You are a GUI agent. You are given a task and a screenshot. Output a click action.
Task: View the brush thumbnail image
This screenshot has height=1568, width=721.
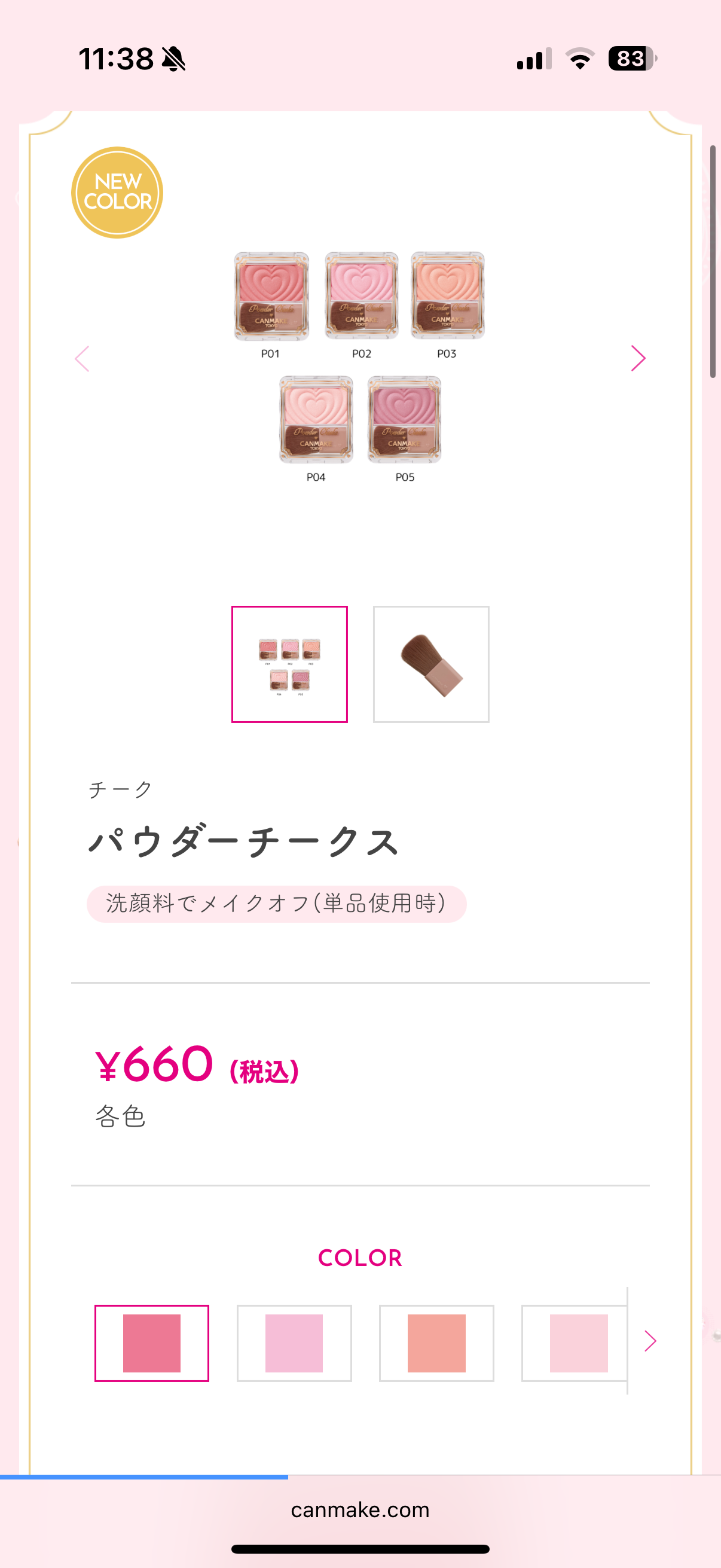click(431, 664)
